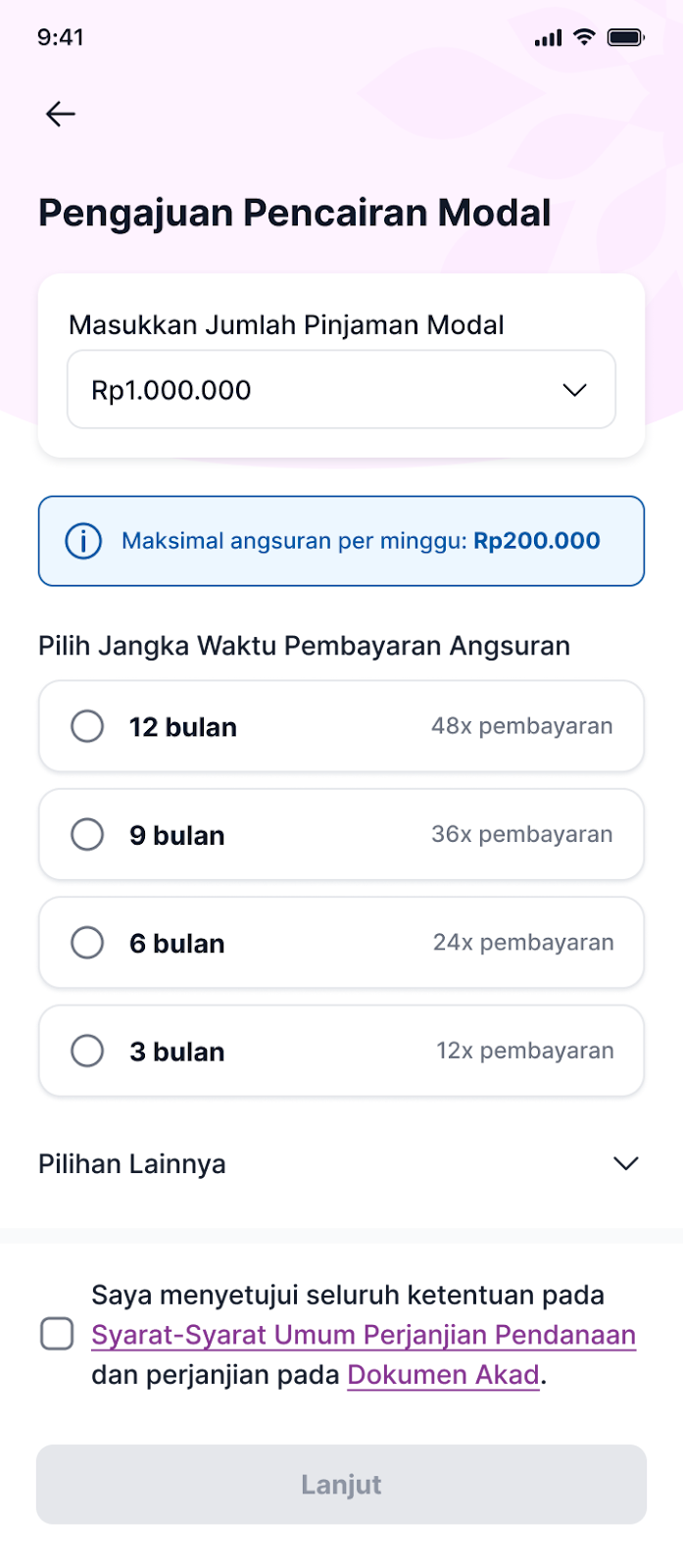
Task: Open the Rp1.000.000 loan amount dropdown
Action: point(341,390)
